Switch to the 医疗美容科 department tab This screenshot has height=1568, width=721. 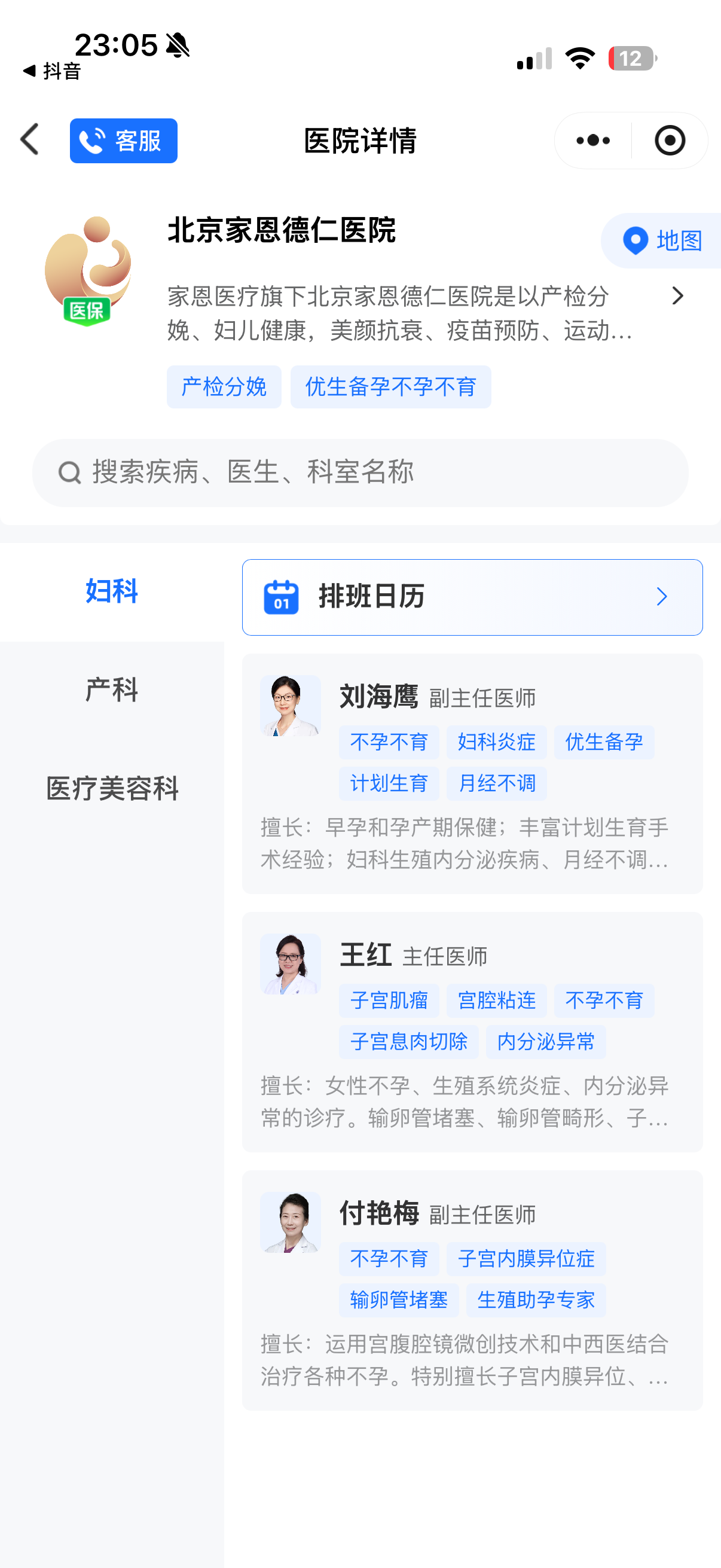(x=112, y=789)
